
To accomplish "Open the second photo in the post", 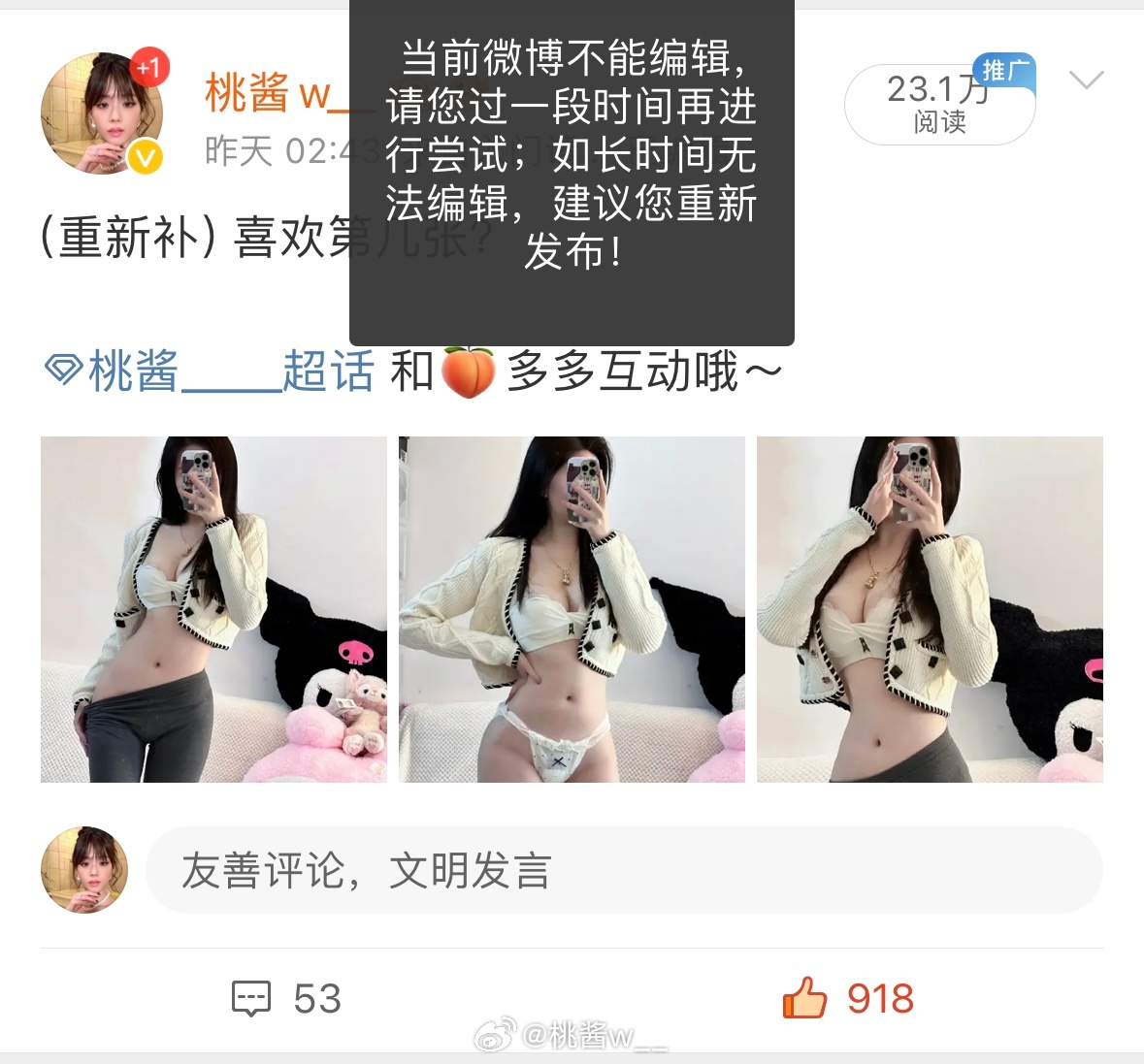I will tap(572, 609).
